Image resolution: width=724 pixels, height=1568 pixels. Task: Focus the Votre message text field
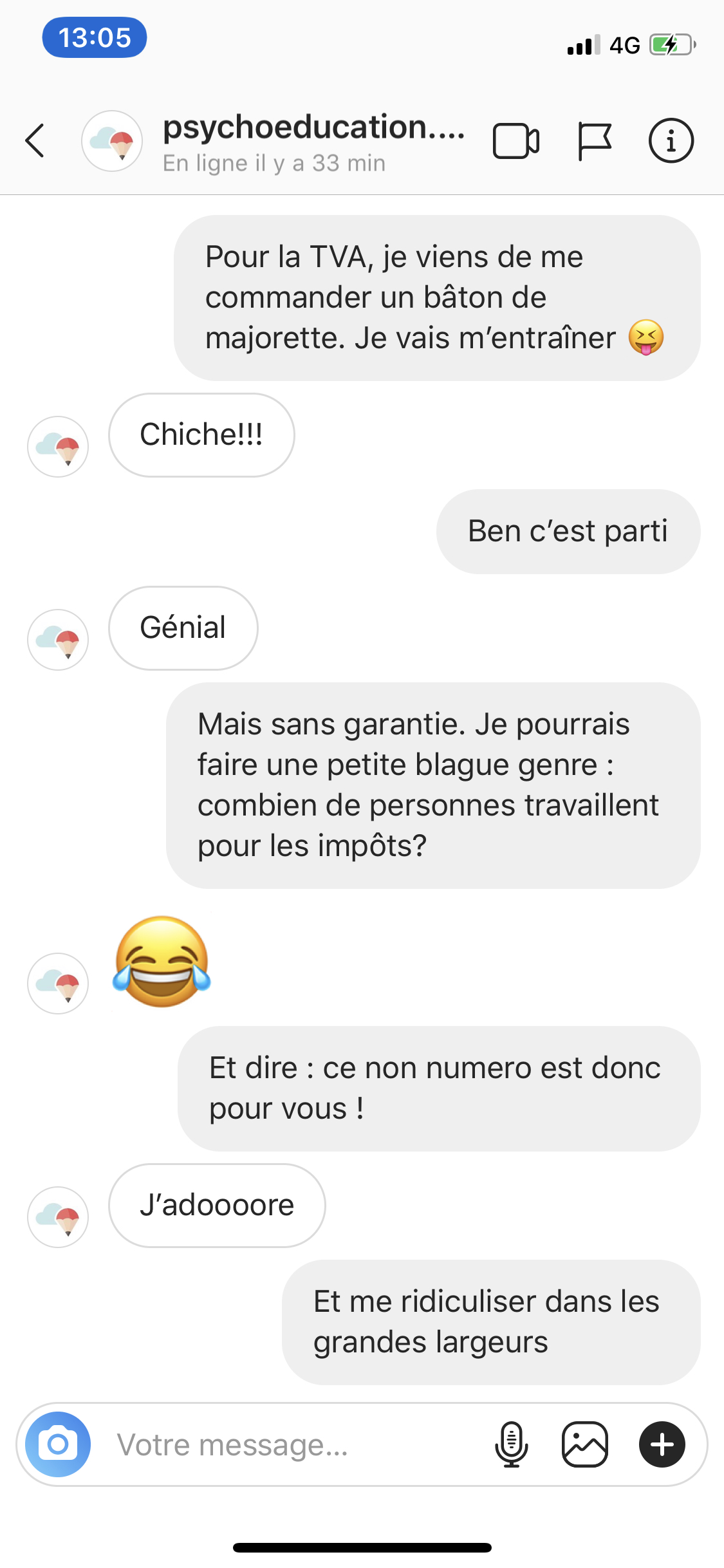tap(290, 1444)
